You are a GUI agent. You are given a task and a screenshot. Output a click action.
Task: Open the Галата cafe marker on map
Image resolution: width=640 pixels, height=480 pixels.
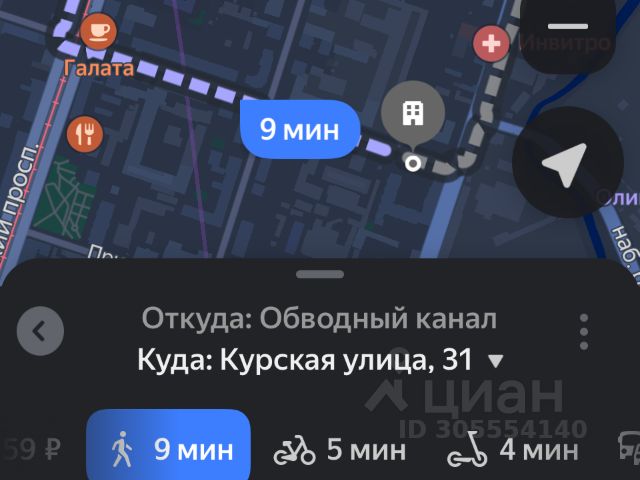pyautogui.click(x=98, y=34)
